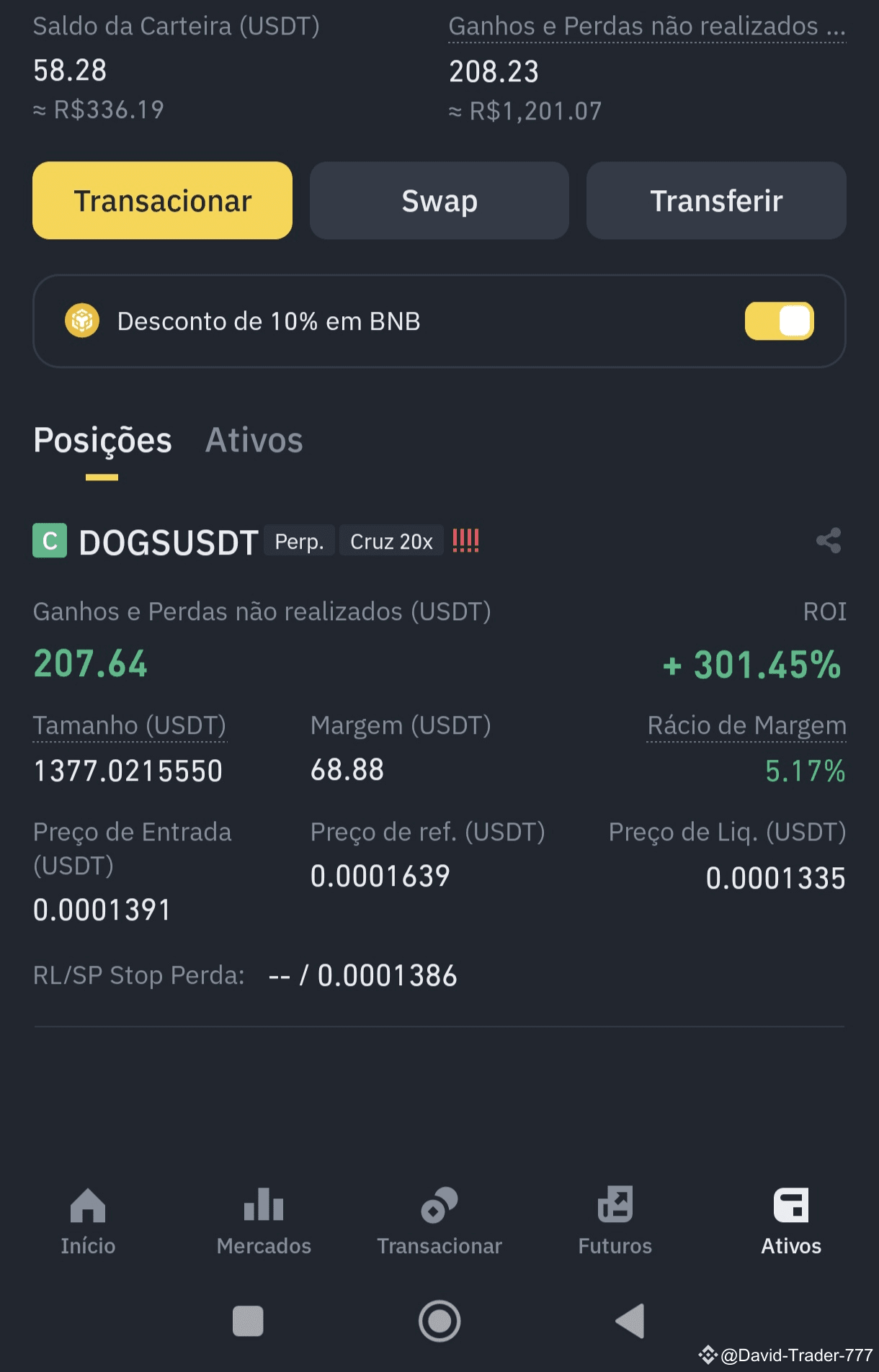Open the DOGSUSDT perpetual contract
Image resolution: width=879 pixels, height=1372 pixels.
[168, 542]
